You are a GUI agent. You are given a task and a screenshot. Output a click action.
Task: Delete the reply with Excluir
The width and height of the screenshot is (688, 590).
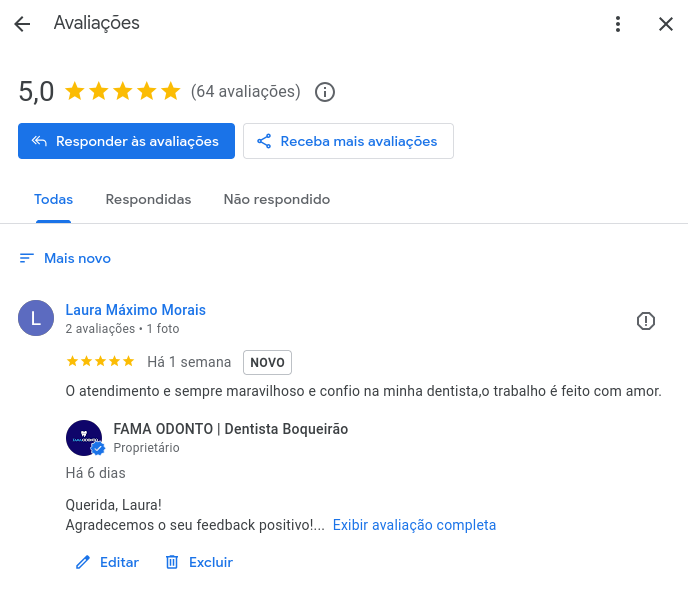[x=199, y=562]
